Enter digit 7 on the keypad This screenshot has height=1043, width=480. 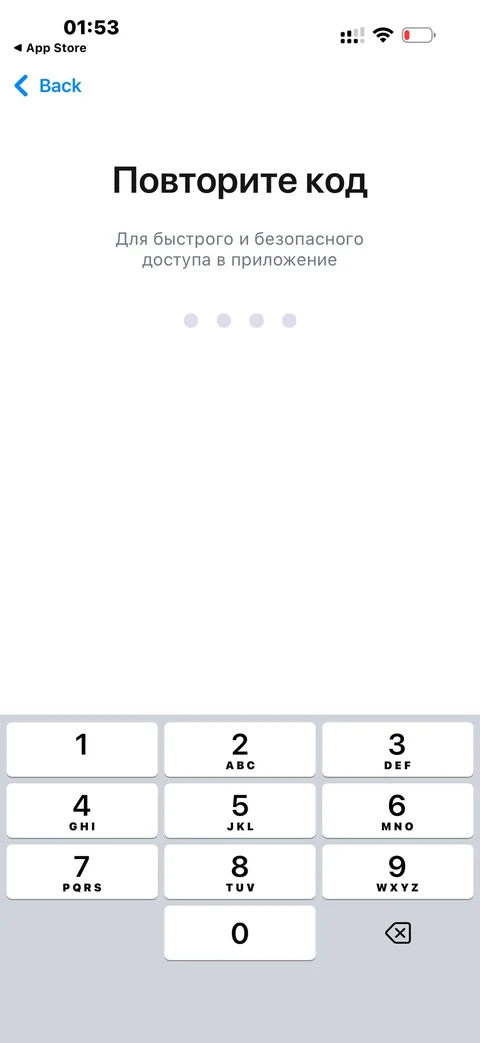click(82, 871)
